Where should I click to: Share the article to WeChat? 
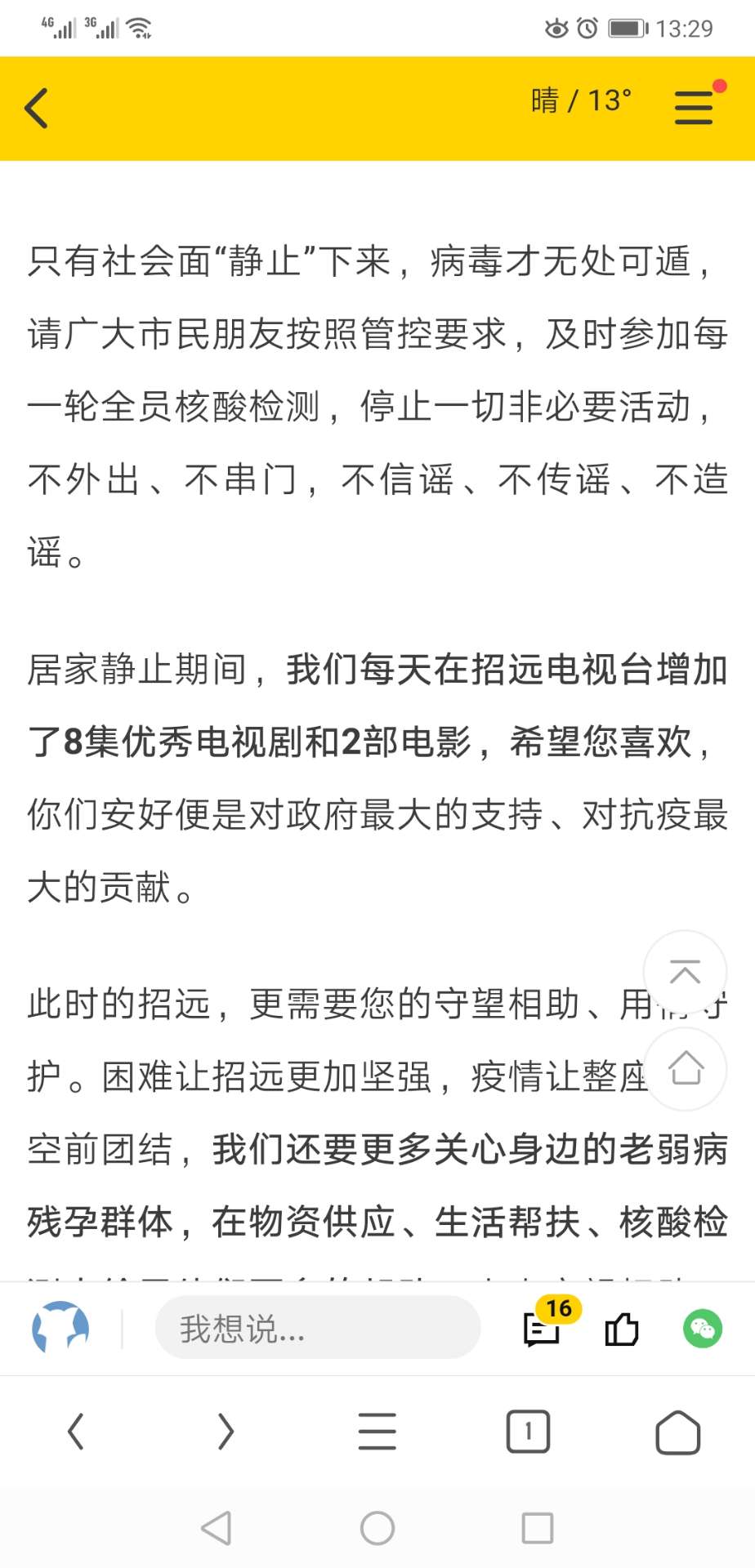(x=703, y=1328)
